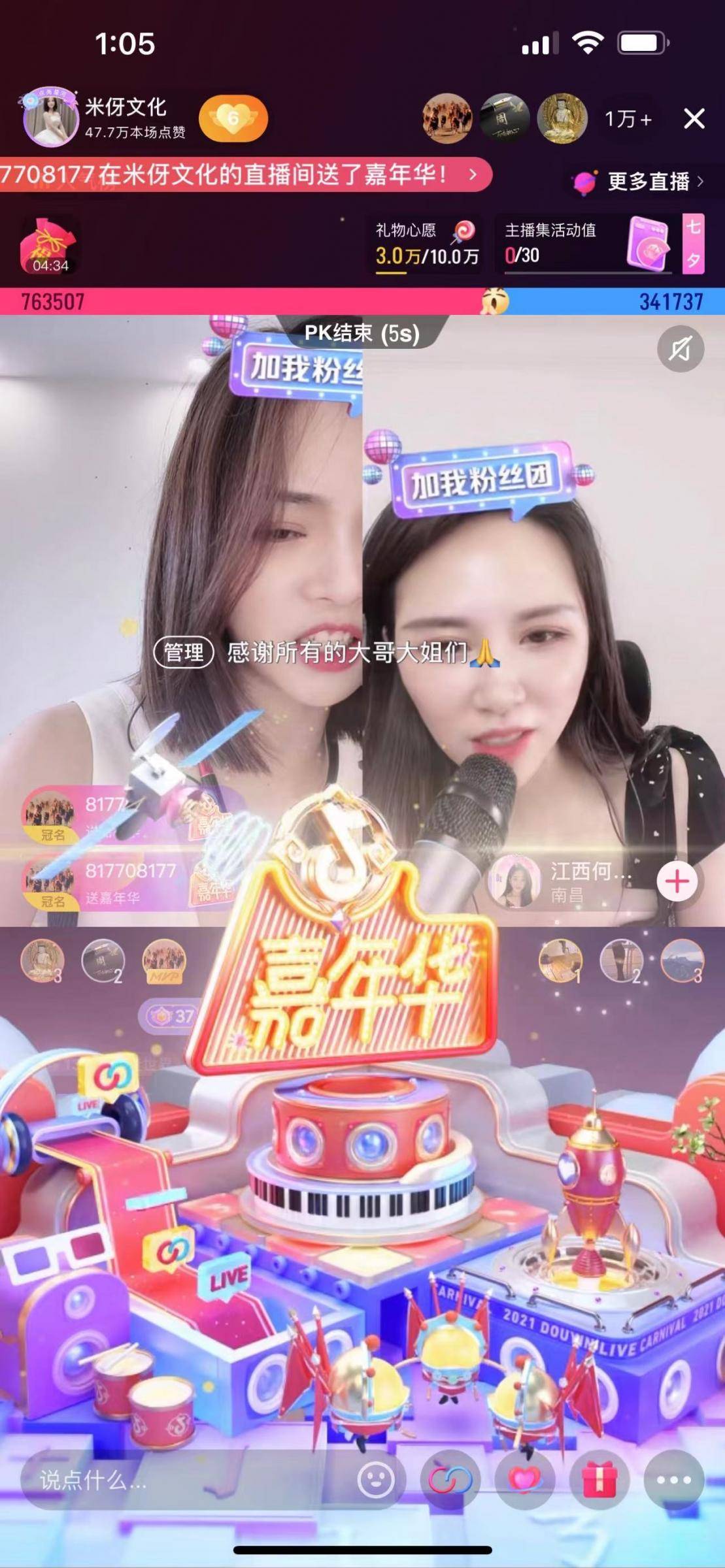Open the emoji picker
Viewport: 725px width, 1568px height.
click(x=376, y=1479)
